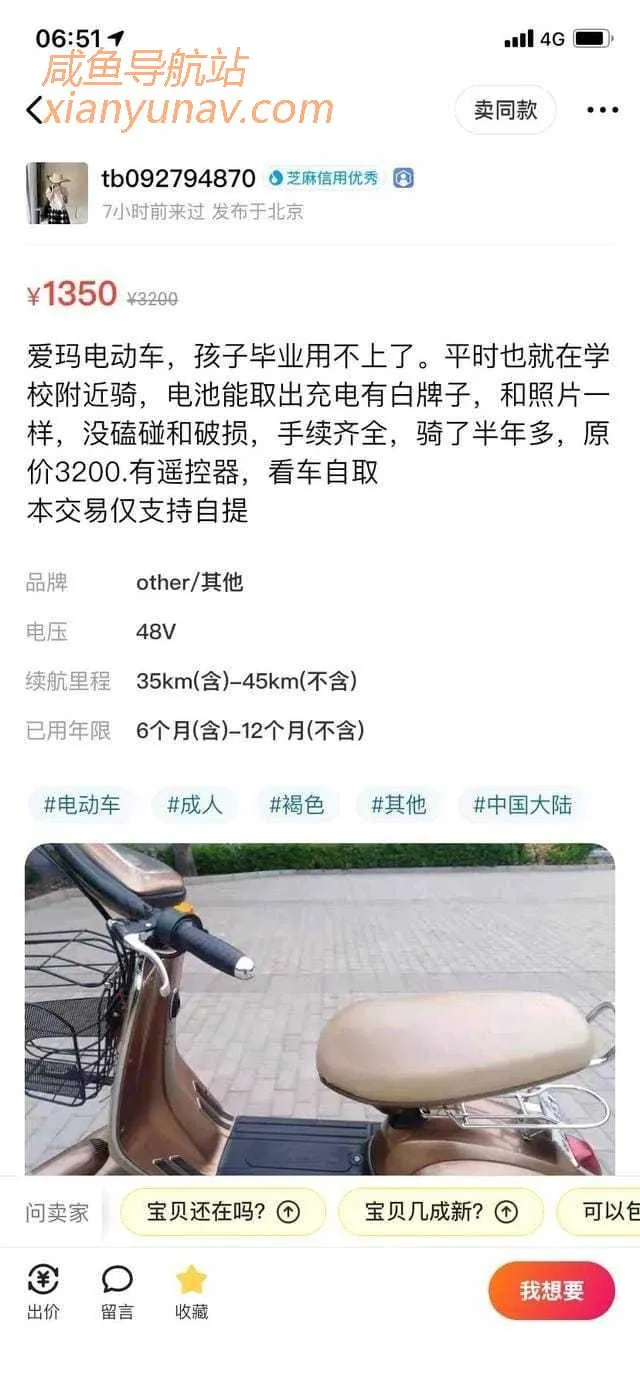
Task: View the electric scooter photo
Action: click(x=320, y=1008)
